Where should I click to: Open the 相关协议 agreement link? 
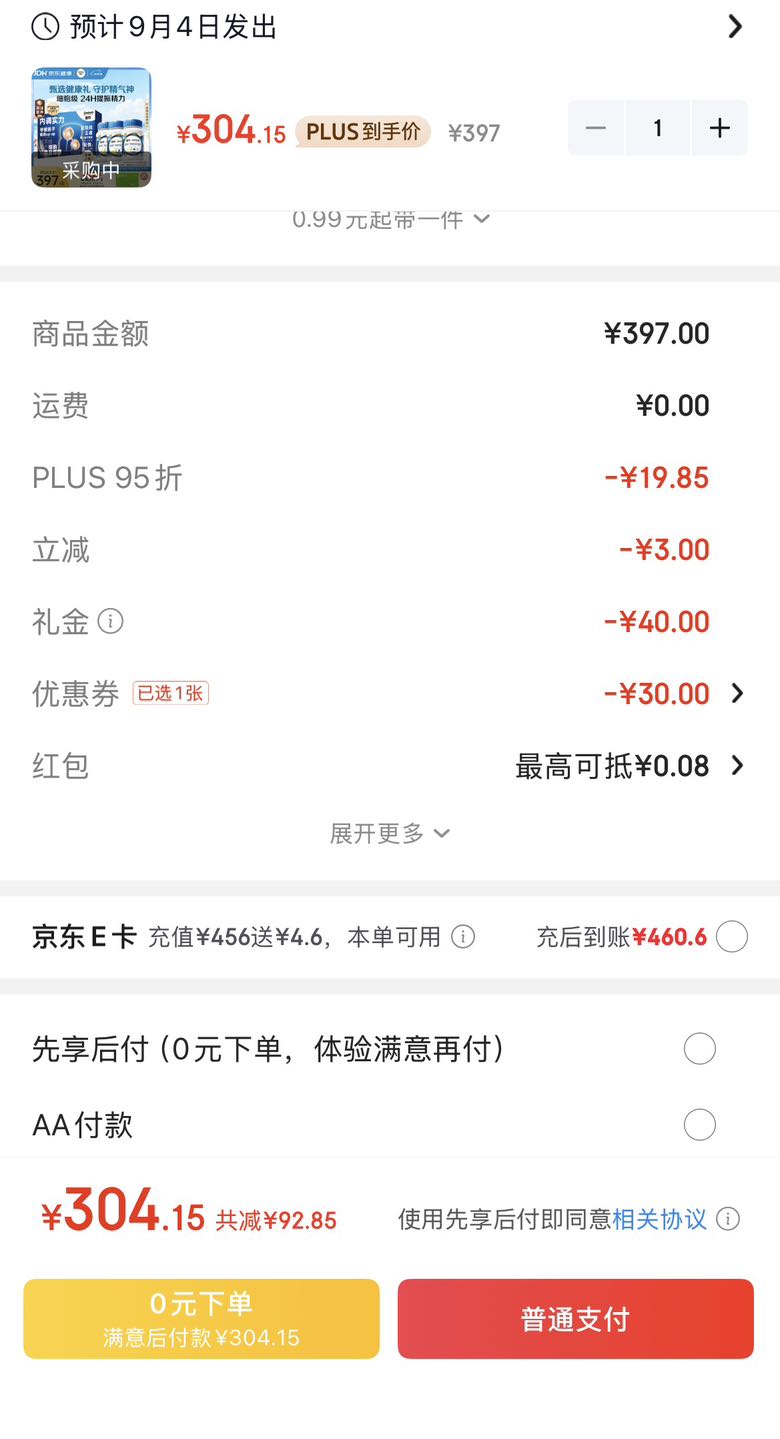tap(659, 1219)
